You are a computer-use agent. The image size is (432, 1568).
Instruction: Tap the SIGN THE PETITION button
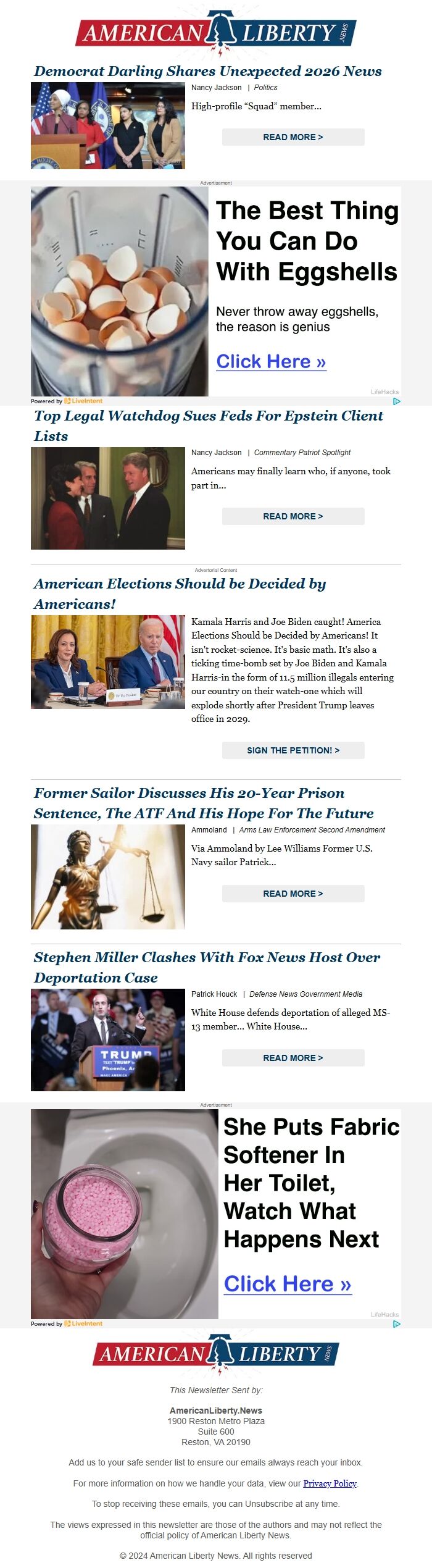click(293, 750)
